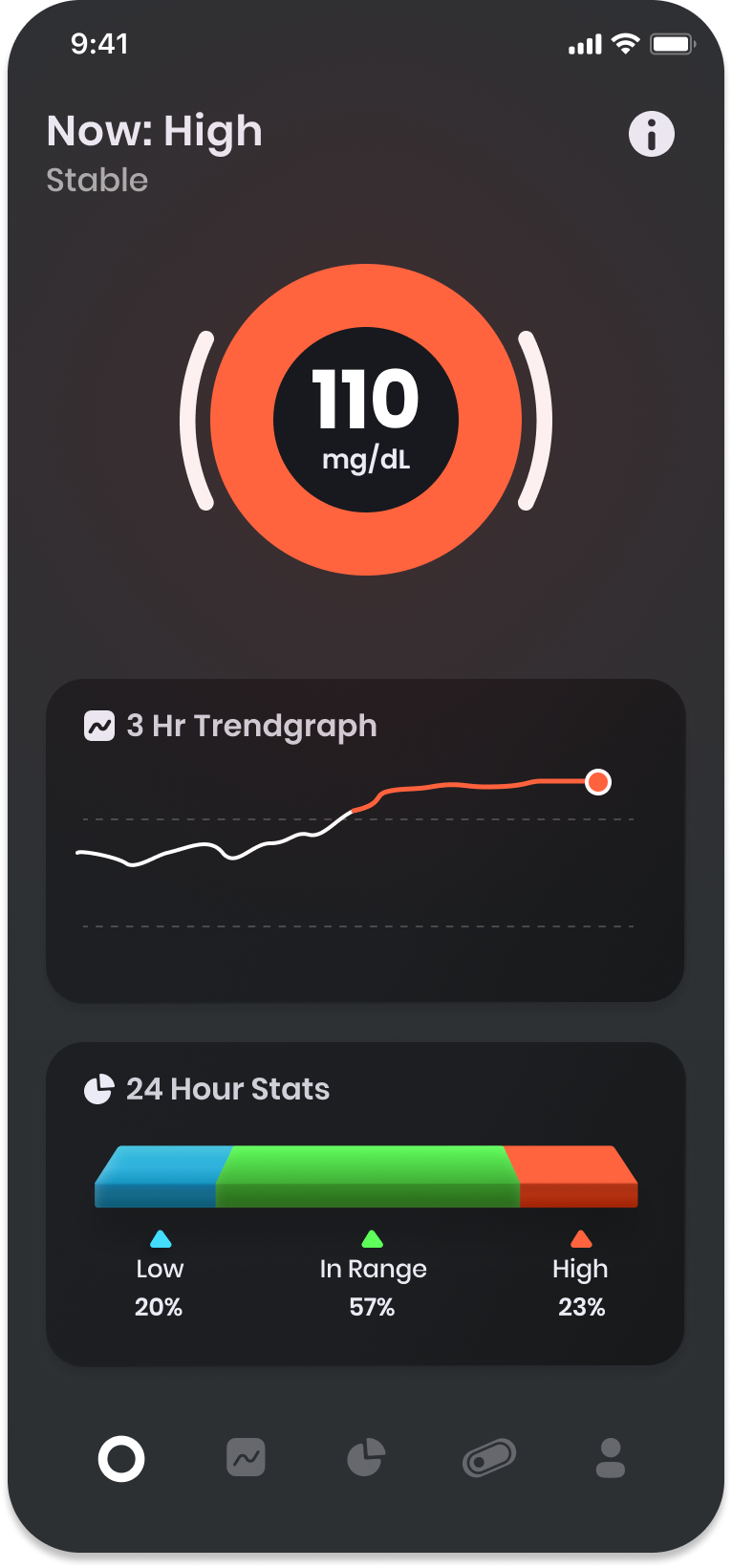
Task: Expand details on the current glucose endpoint dot
Action: pos(598,782)
